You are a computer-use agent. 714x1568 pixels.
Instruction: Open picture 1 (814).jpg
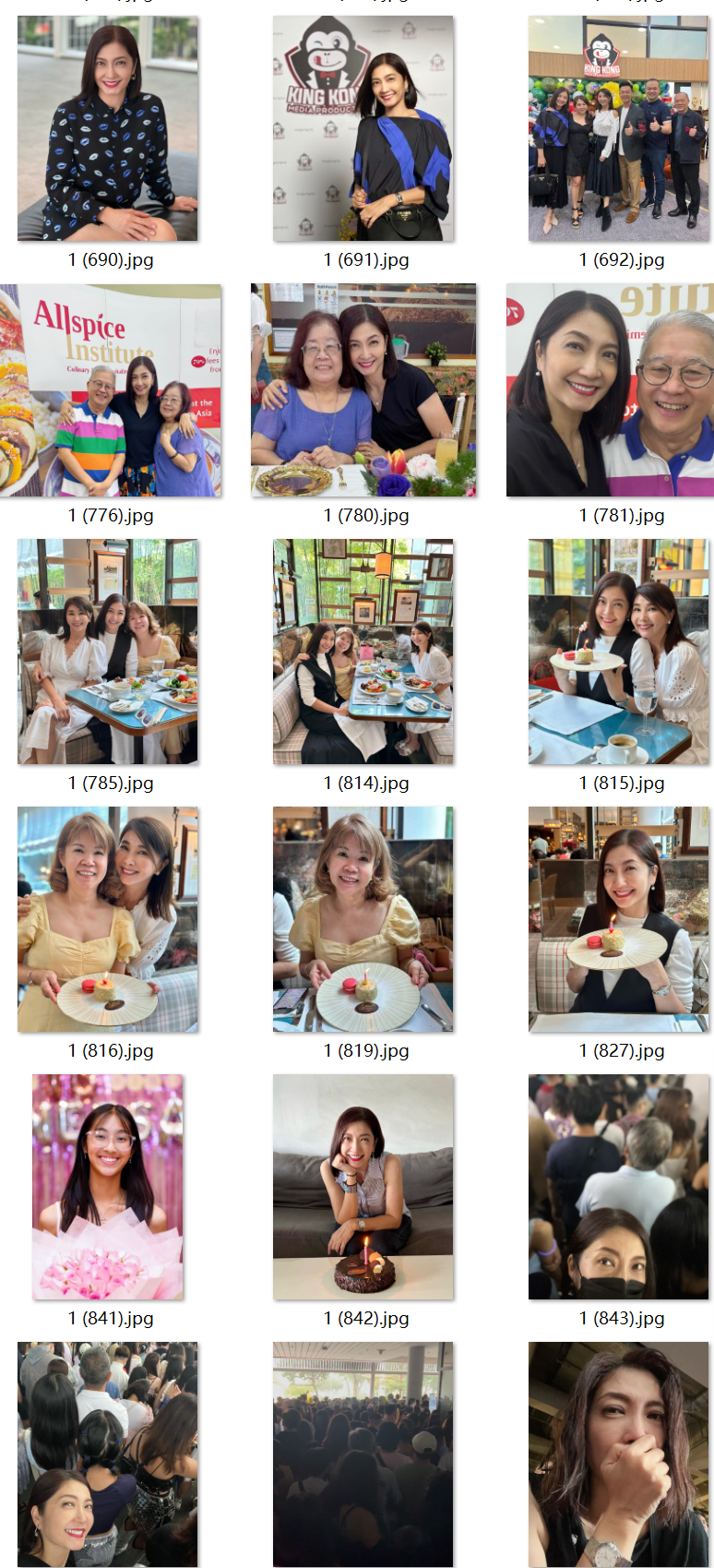pos(363,652)
